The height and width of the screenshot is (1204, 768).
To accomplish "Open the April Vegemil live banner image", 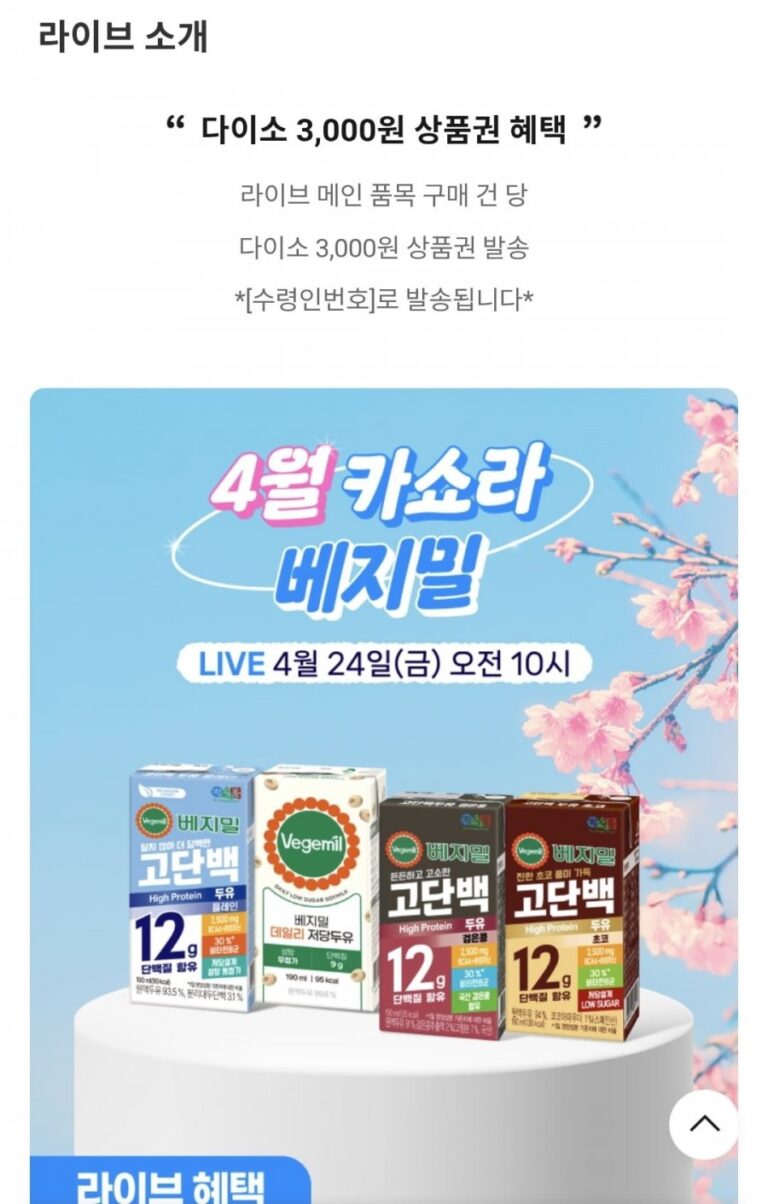I will [383, 700].
